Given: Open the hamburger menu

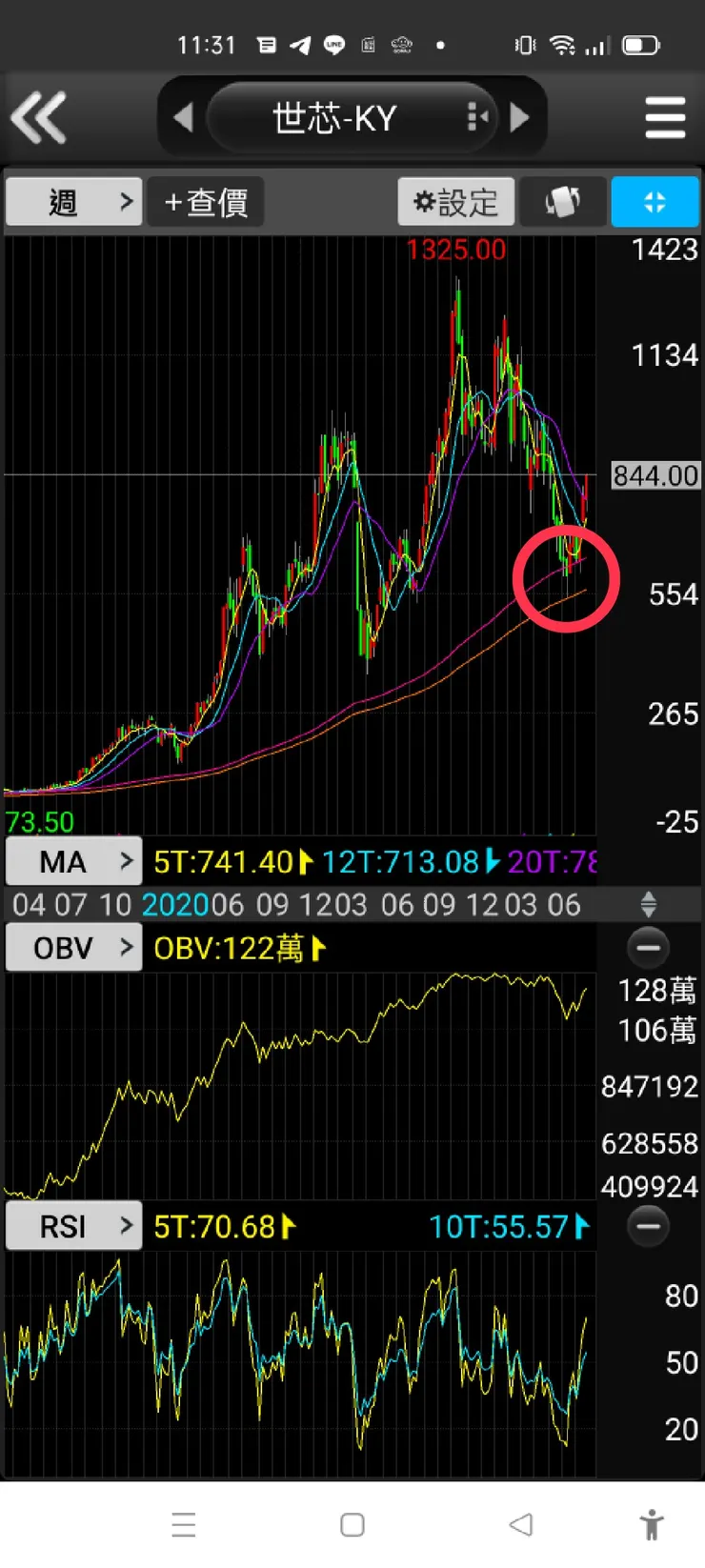Looking at the screenshot, I should [664, 118].
